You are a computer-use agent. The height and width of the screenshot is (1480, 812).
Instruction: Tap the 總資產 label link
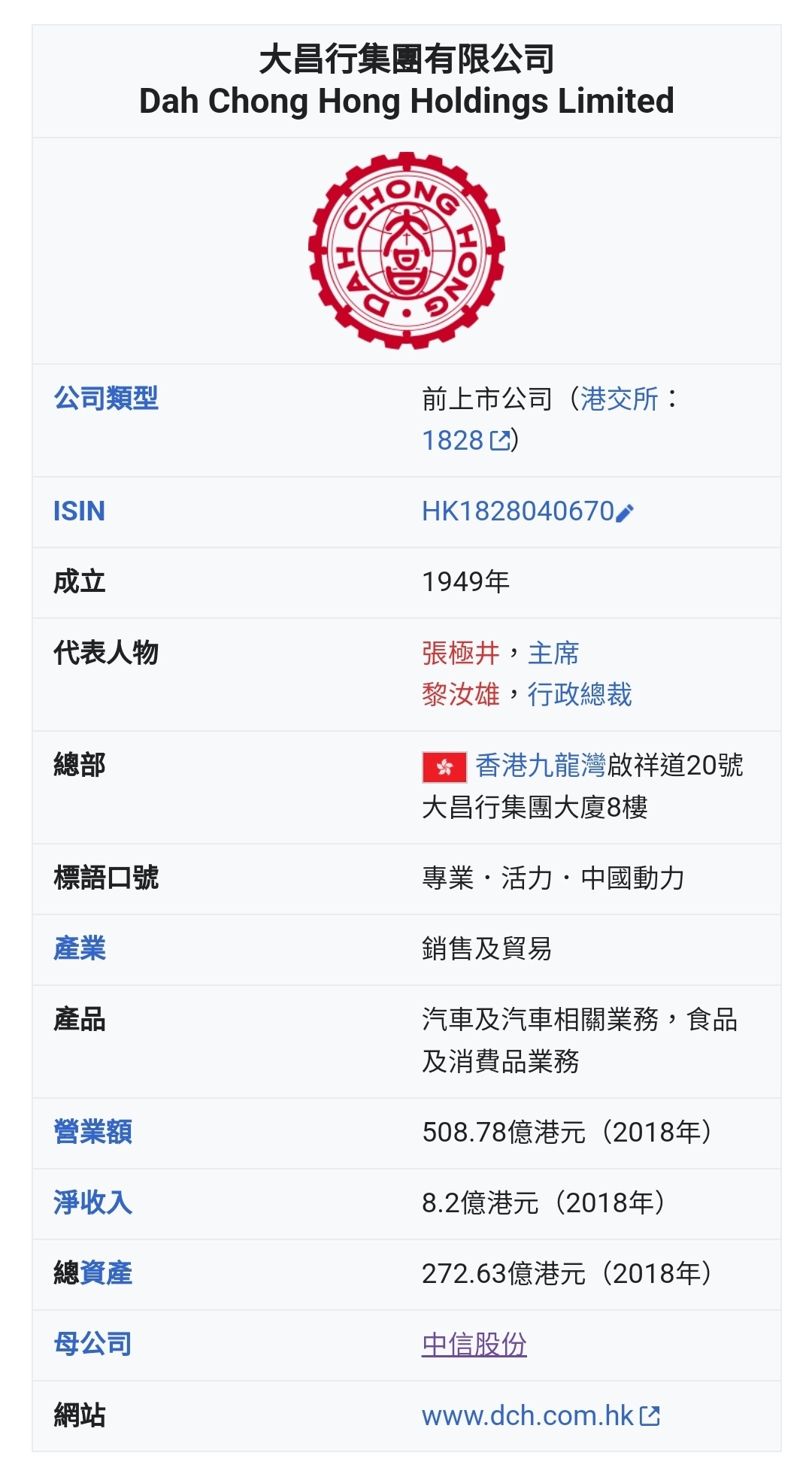click(x=105, y=1273)
